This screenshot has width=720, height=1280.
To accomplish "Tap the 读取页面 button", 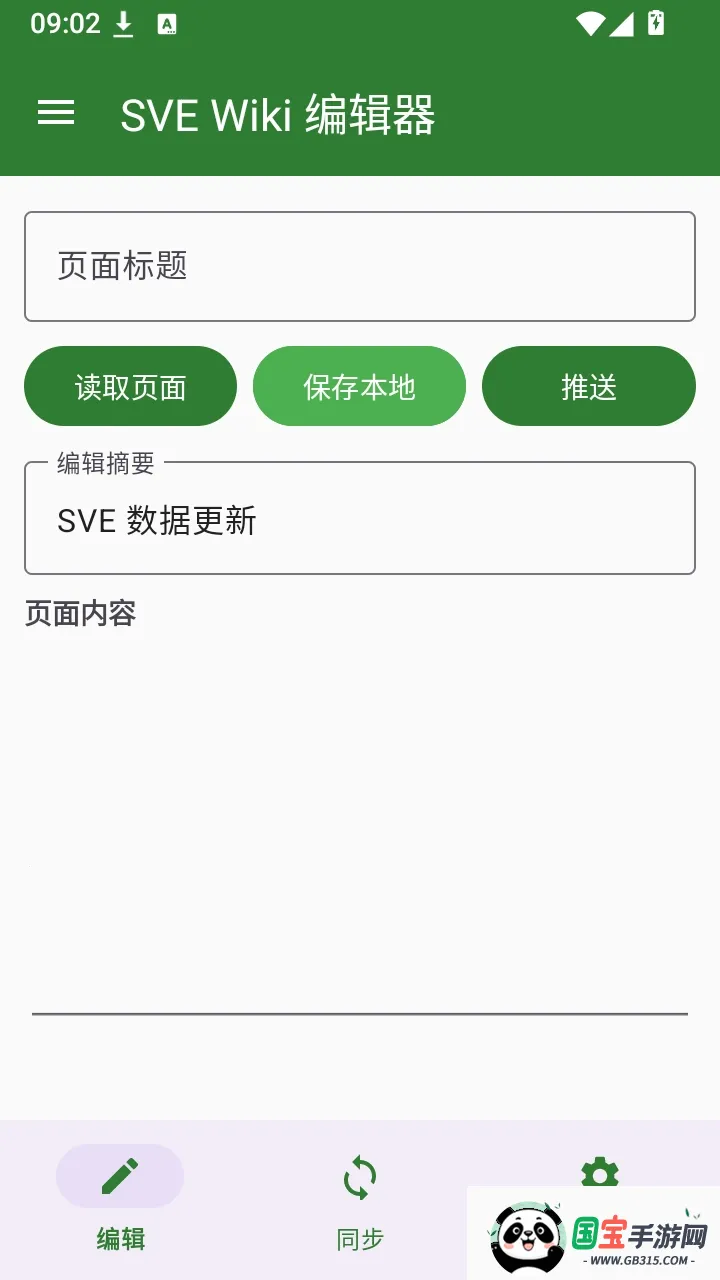I will coord(130,386).
